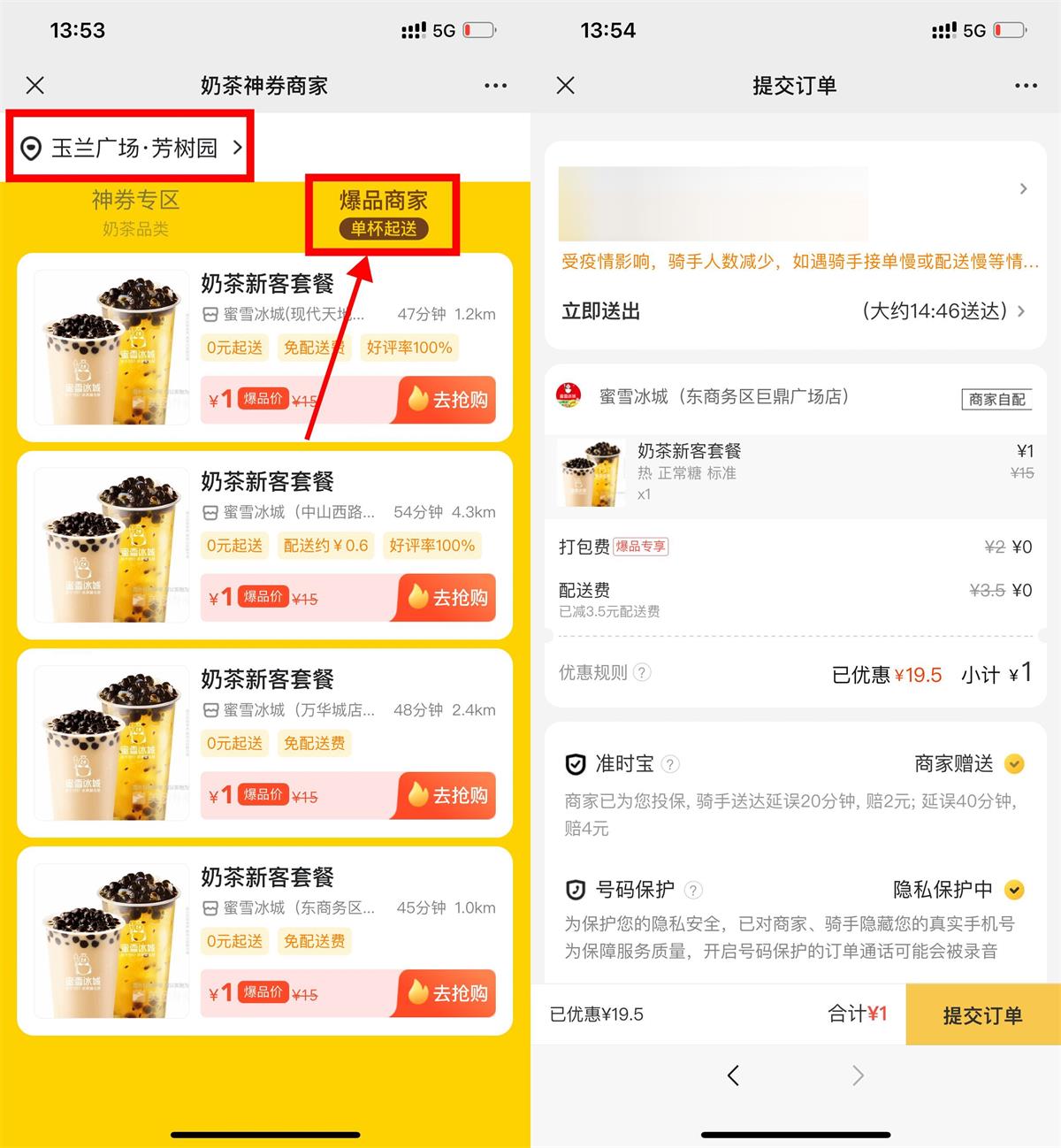Expand the address section via its right chevron
Viewport: 1061px width, 1148px height.
(x=1023, y=188)
